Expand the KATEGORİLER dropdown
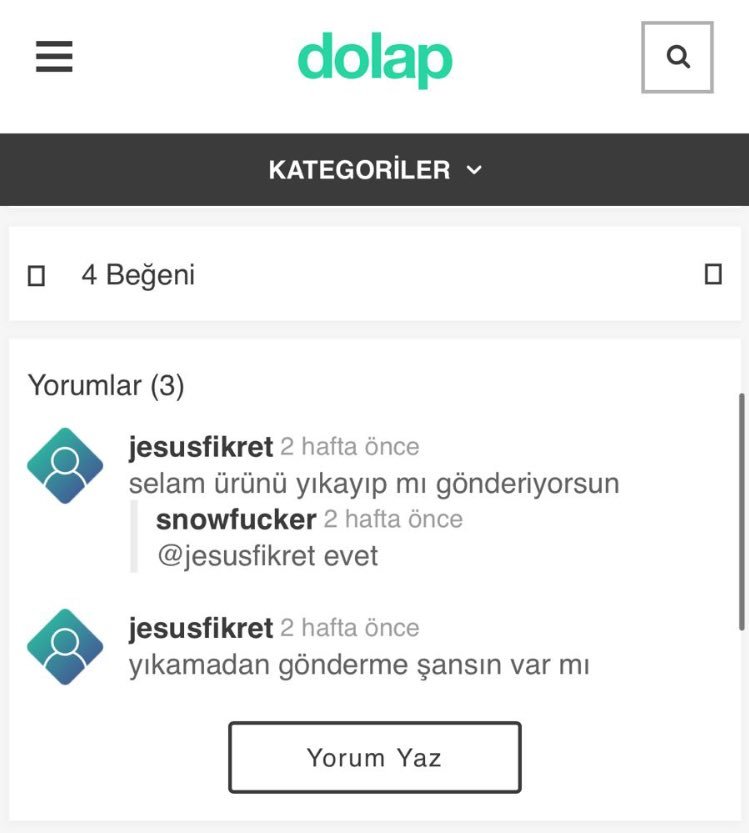The width and height of the screenshot is (749, 833). (375, 170)
